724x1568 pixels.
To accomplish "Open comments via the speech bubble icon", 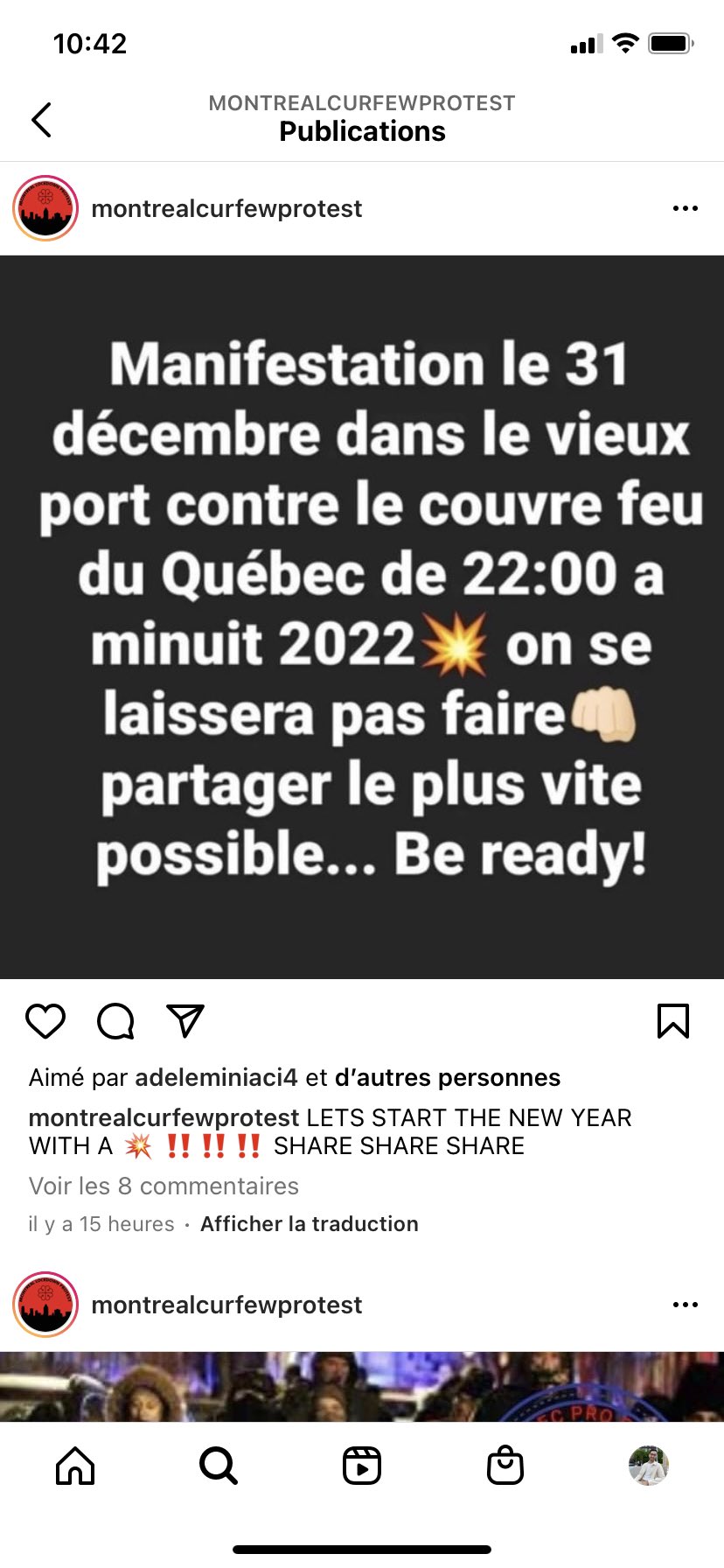I will (x=115, y=1020).
